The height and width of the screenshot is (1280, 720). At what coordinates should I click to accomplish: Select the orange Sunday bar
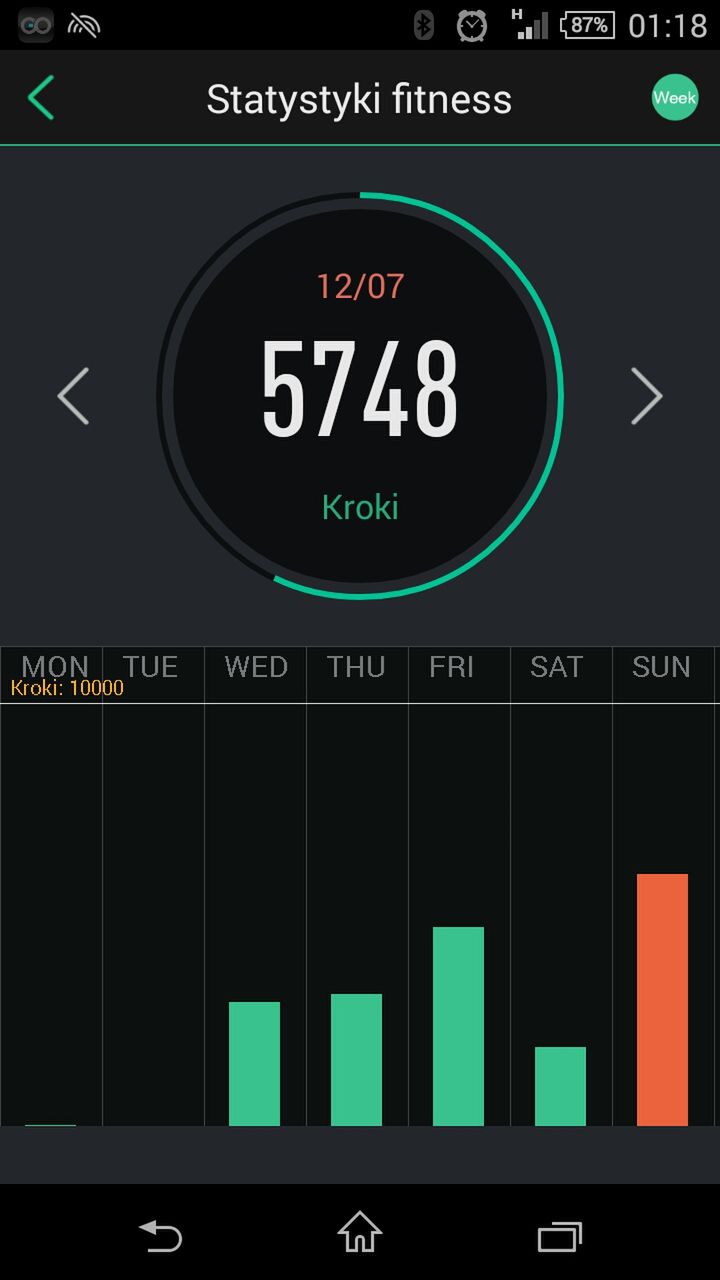(x=662, y=1000)
